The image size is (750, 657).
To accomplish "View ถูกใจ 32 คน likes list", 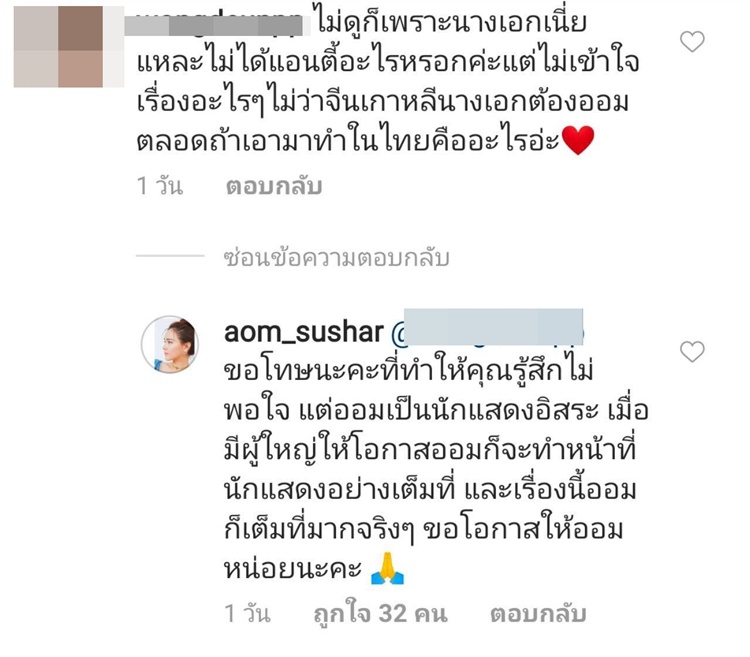I will [366, 613].
